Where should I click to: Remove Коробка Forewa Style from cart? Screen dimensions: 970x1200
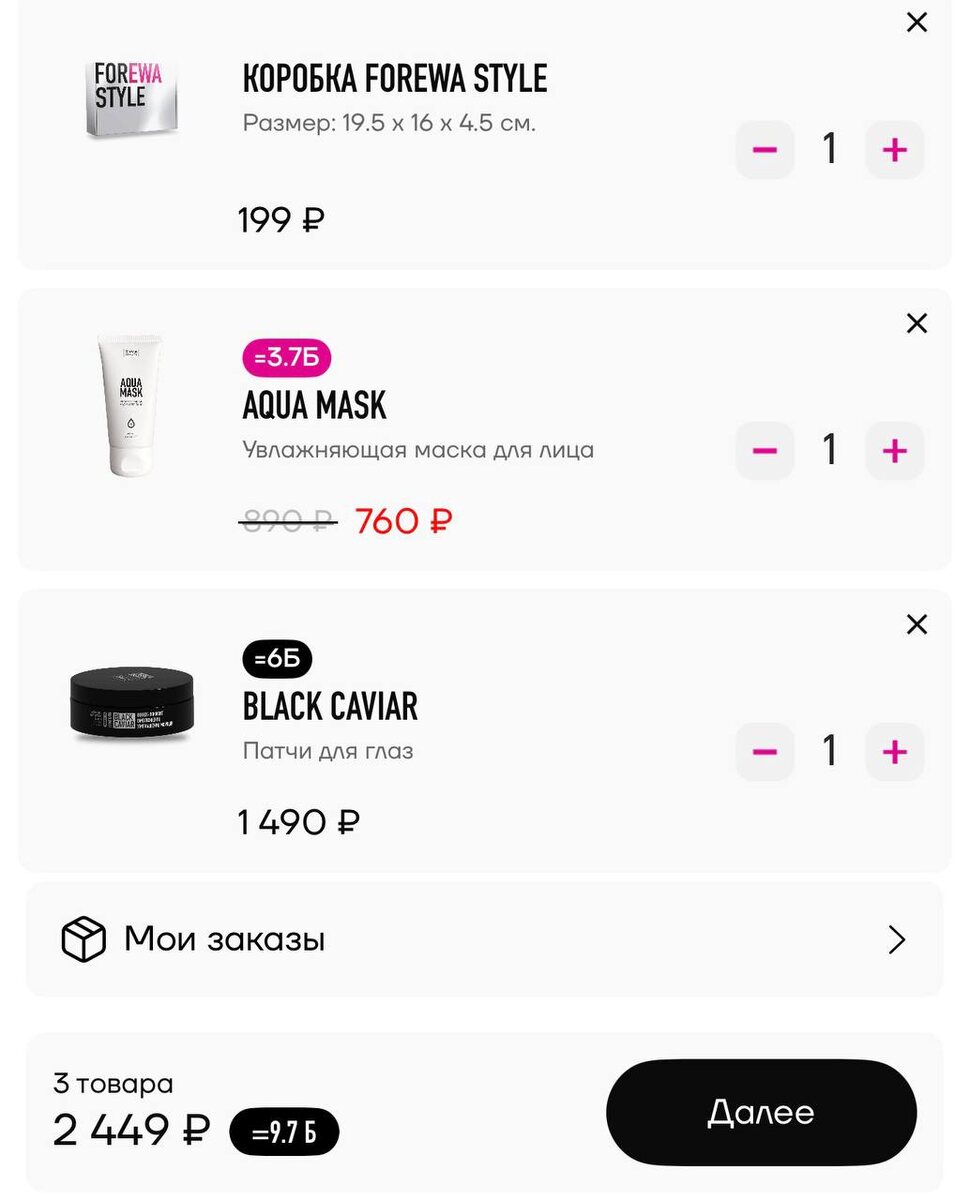[x=916, y=23]
